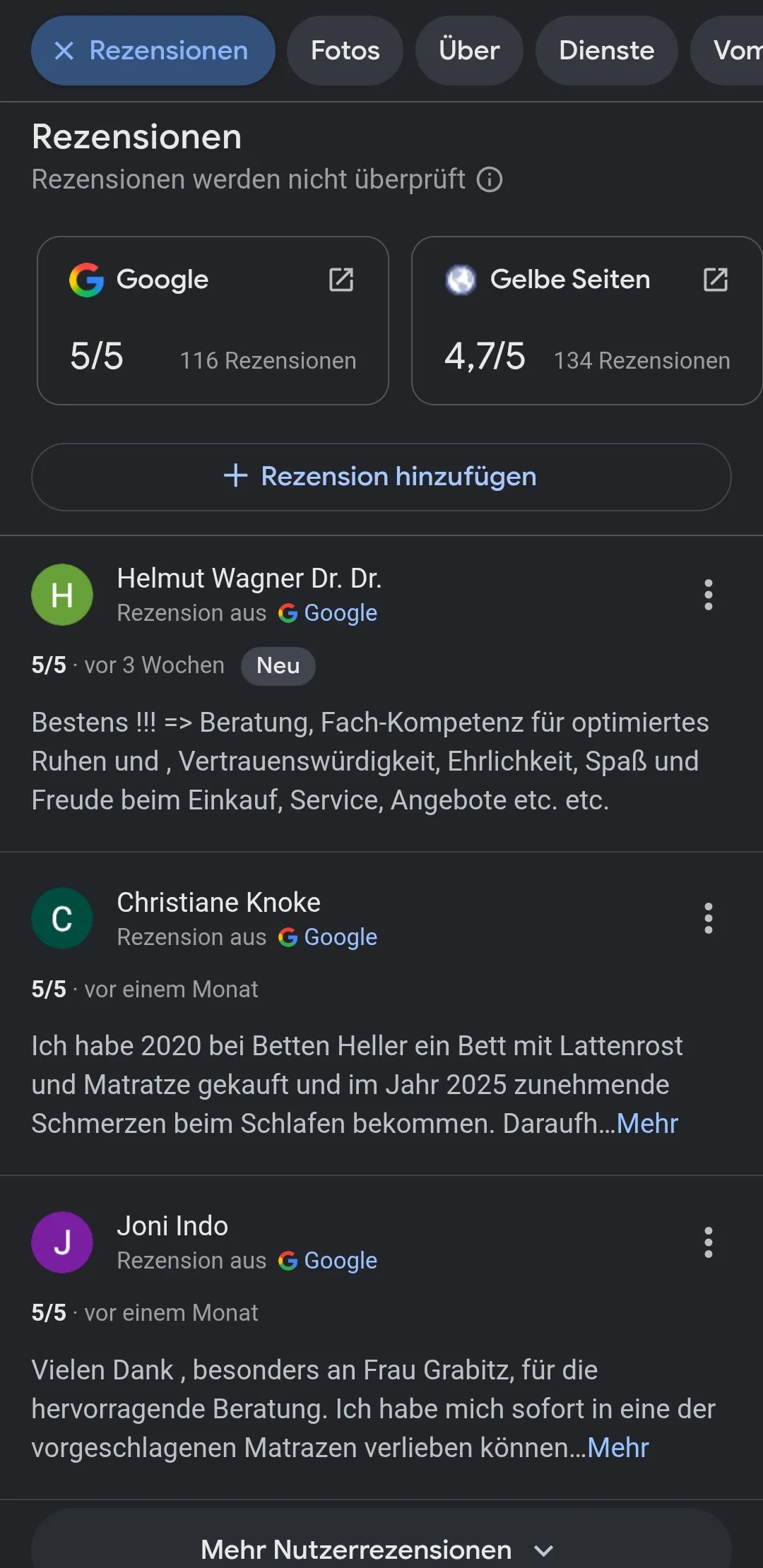Open Gelbe Seiten reviews card
Image resolution: width=763 pixels, height=1568 pixels.
(586, 320)
